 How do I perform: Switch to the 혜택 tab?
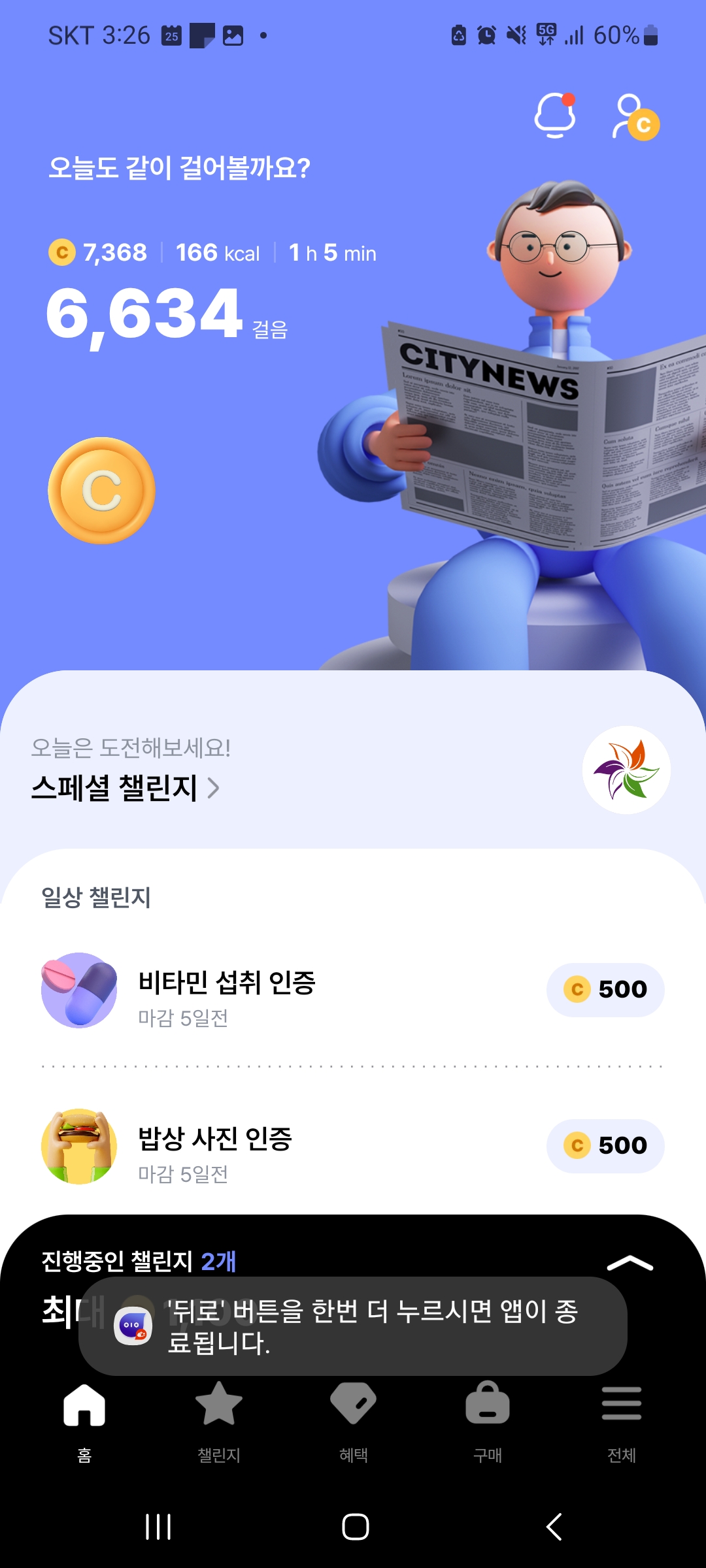[354, 1418]
